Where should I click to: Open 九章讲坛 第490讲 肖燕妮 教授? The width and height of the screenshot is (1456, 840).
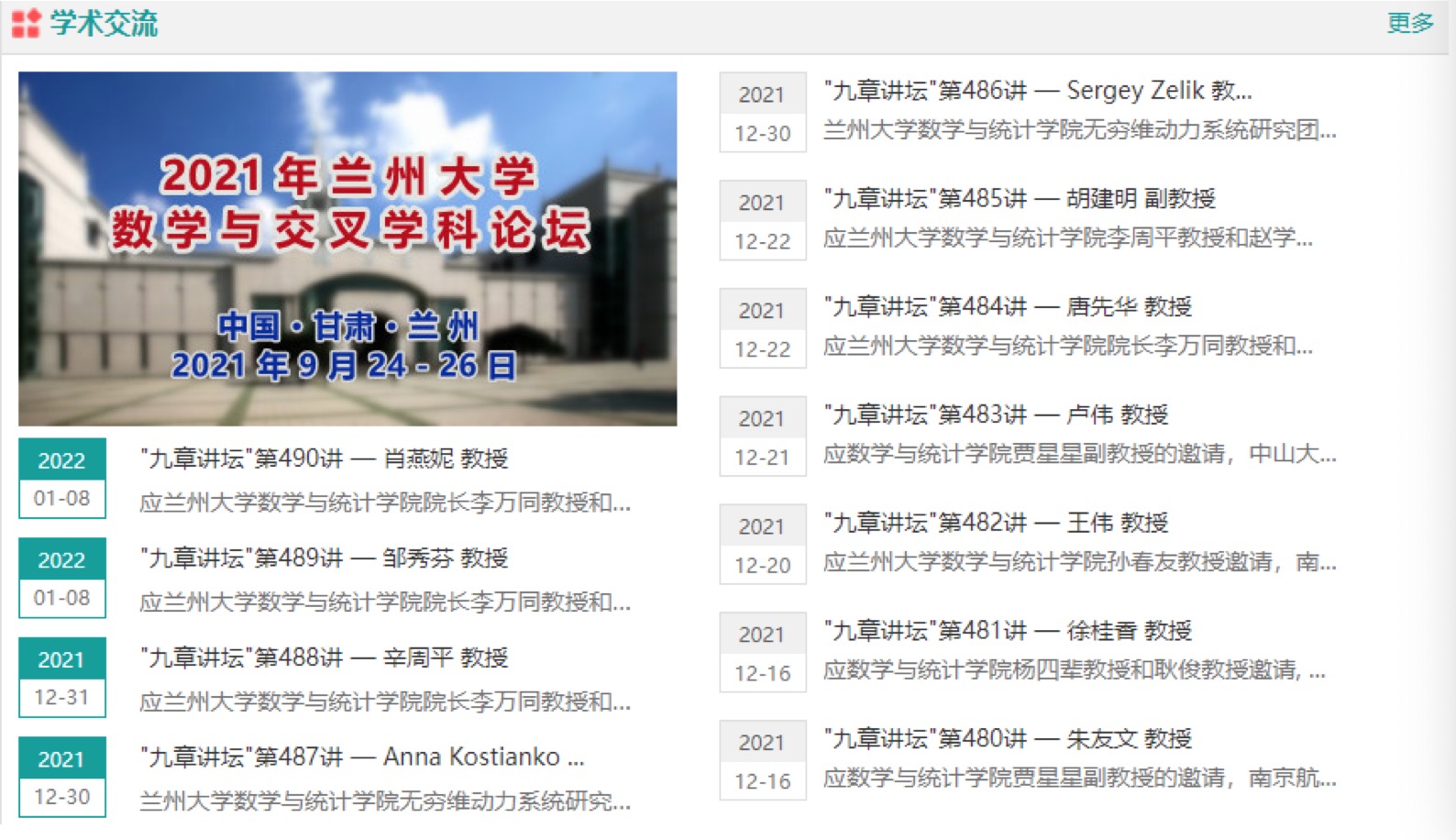(324, 459)
